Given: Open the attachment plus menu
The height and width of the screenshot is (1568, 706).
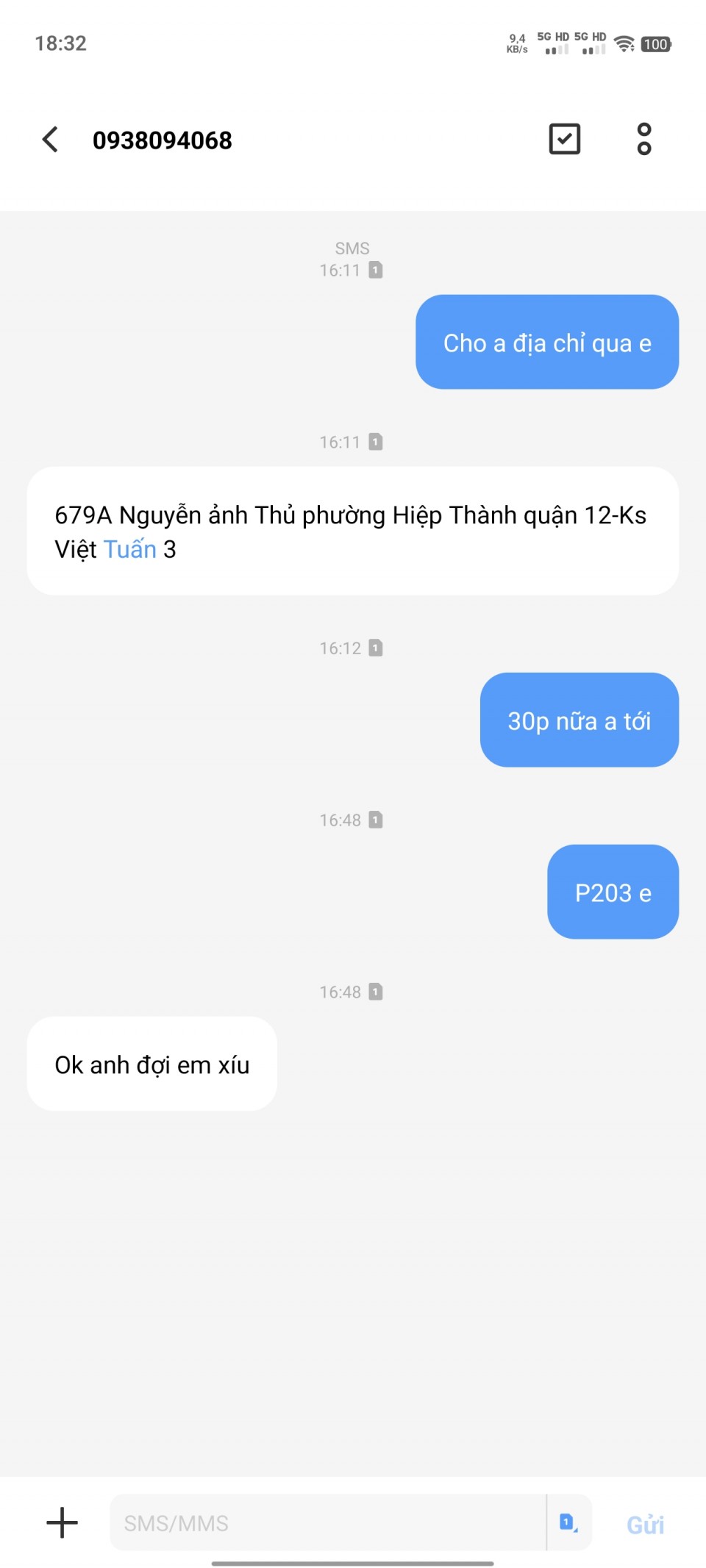Looking at the screenshot, I should (63, 1522).
